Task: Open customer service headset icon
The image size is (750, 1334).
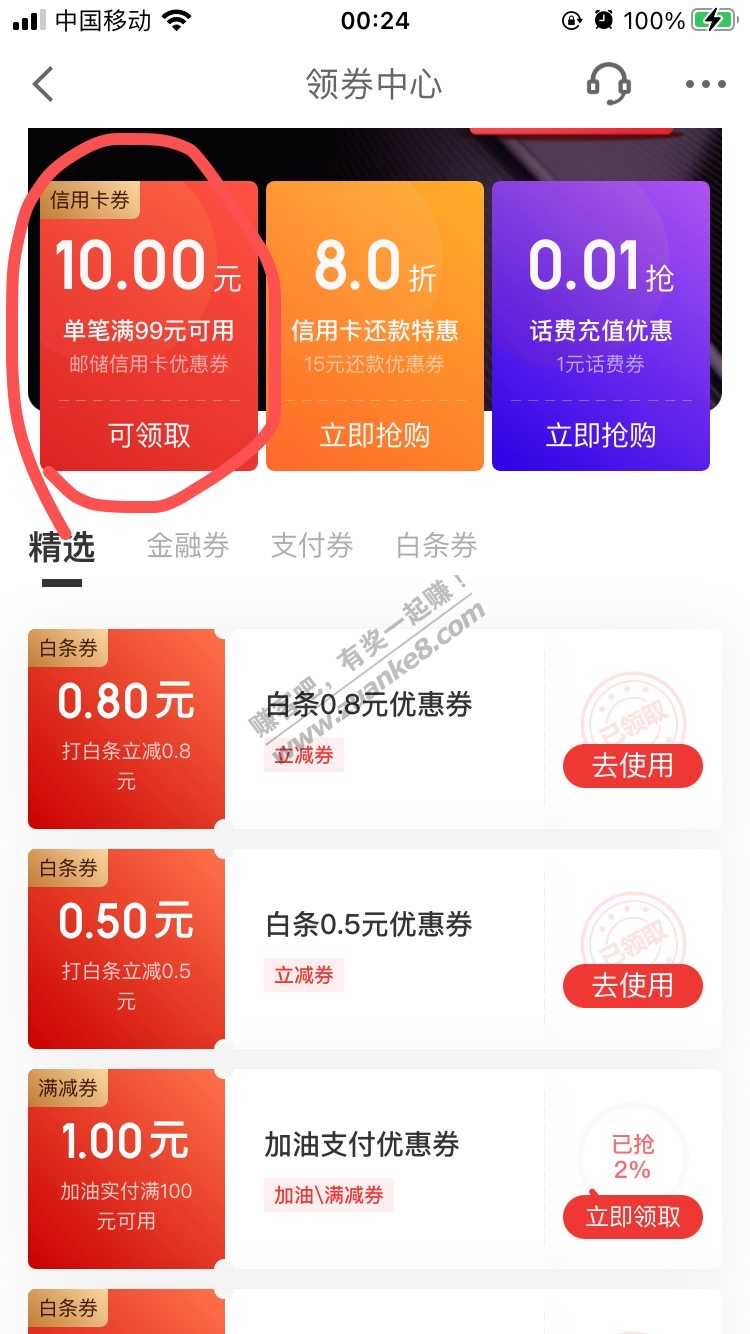Action: pyautogui.click(x=607, y=84)
